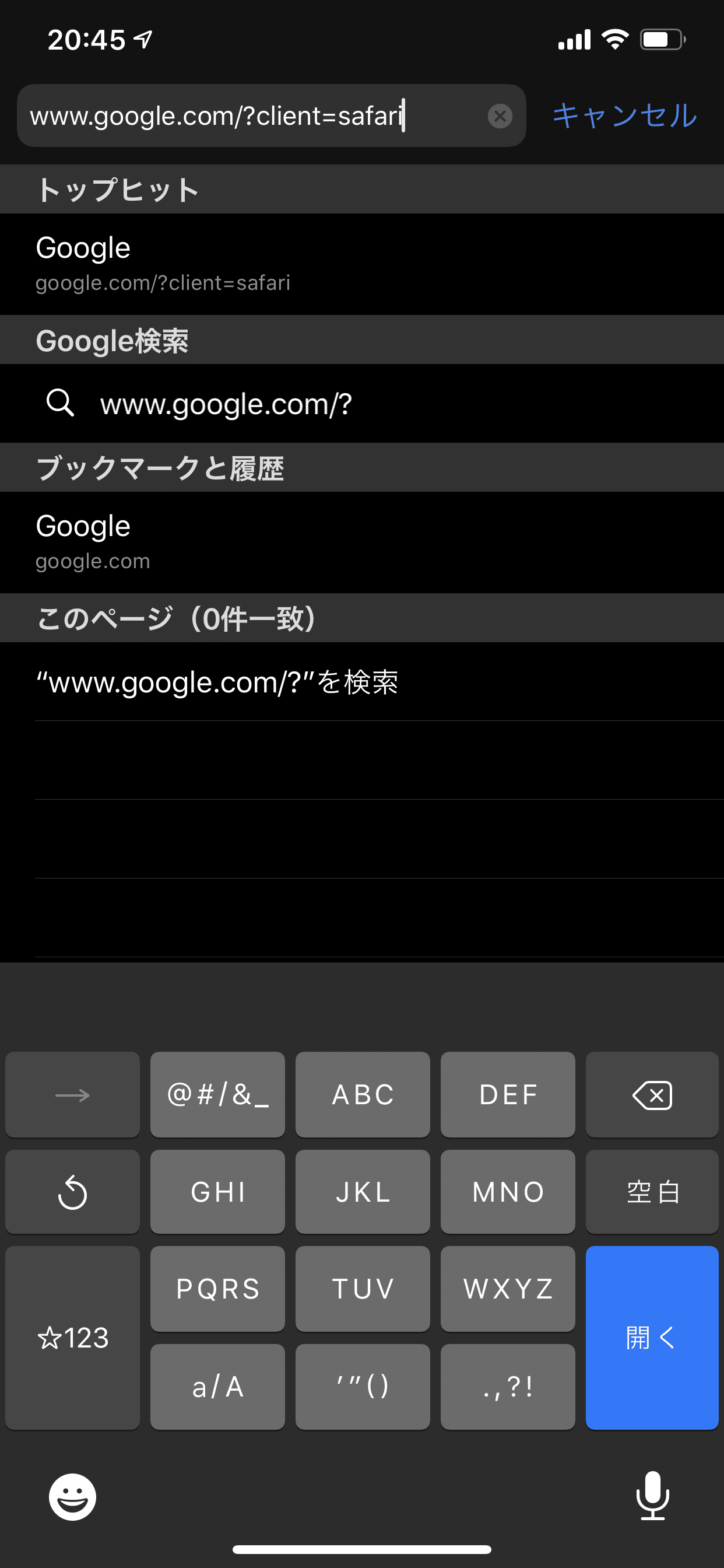Start dictation with the microphone

coord(652,1496)
